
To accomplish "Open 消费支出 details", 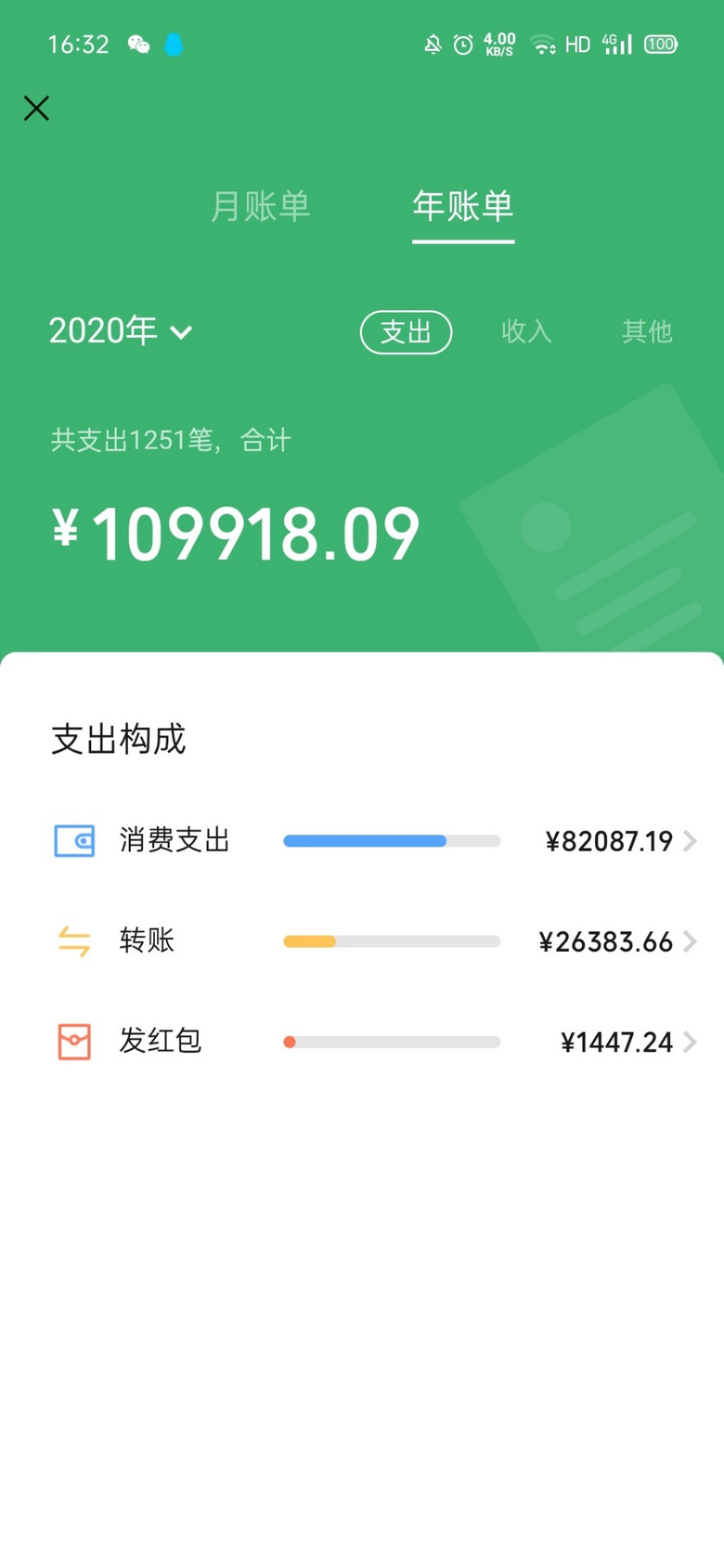I will [x=371, y=841].
